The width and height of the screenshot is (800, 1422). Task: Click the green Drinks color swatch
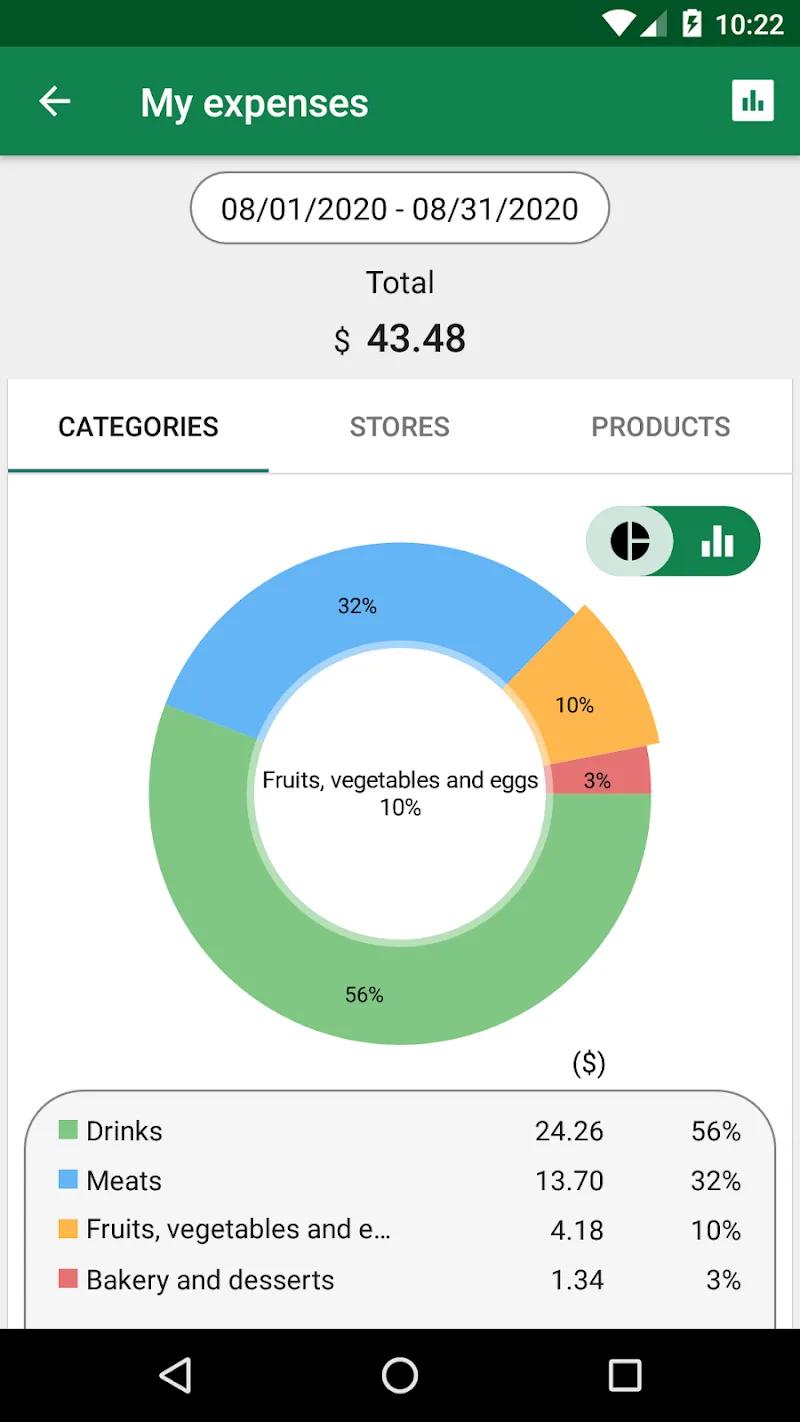coord(68,1130)
